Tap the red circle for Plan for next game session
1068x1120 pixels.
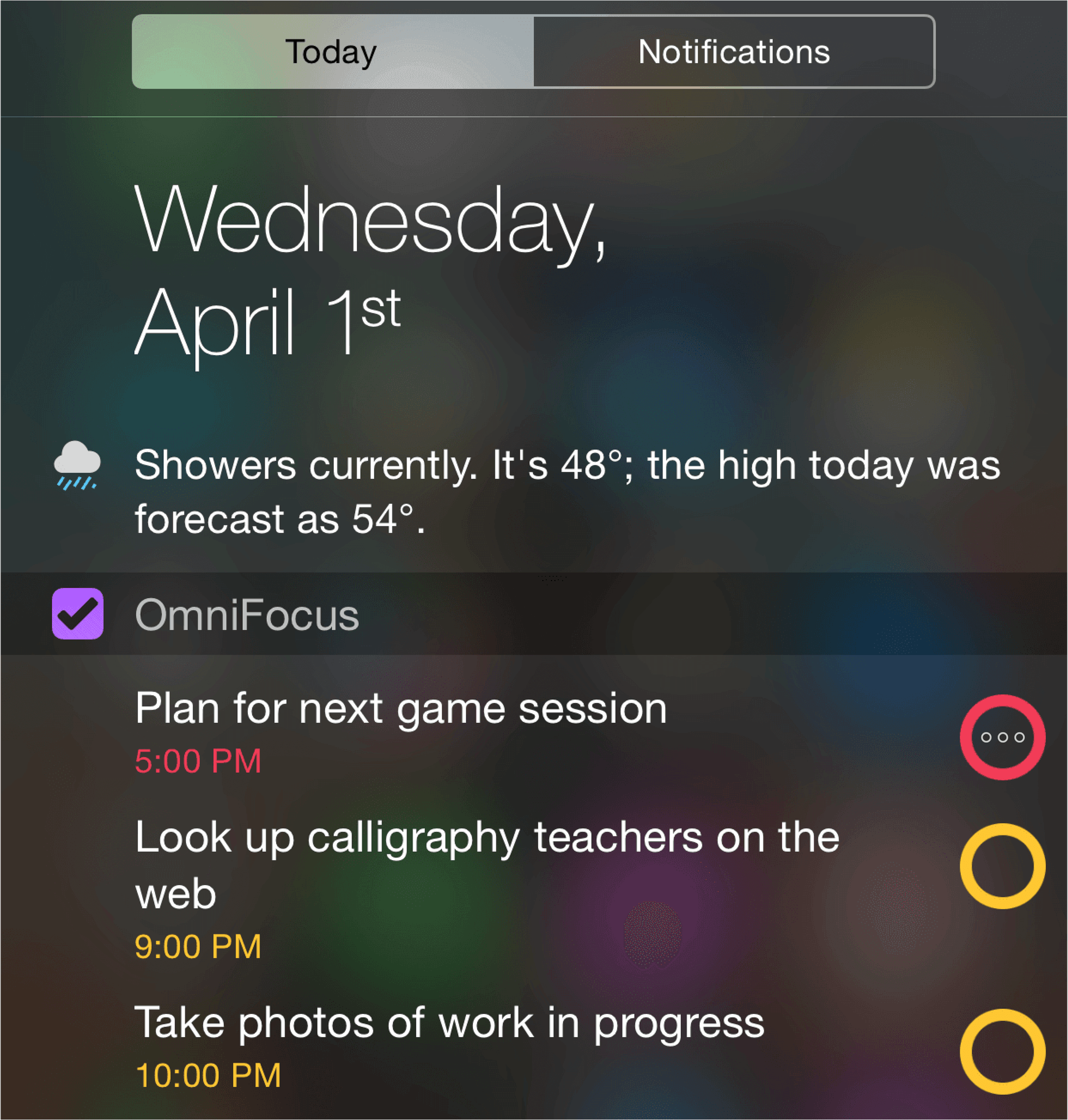click(x=1002, y=737)
